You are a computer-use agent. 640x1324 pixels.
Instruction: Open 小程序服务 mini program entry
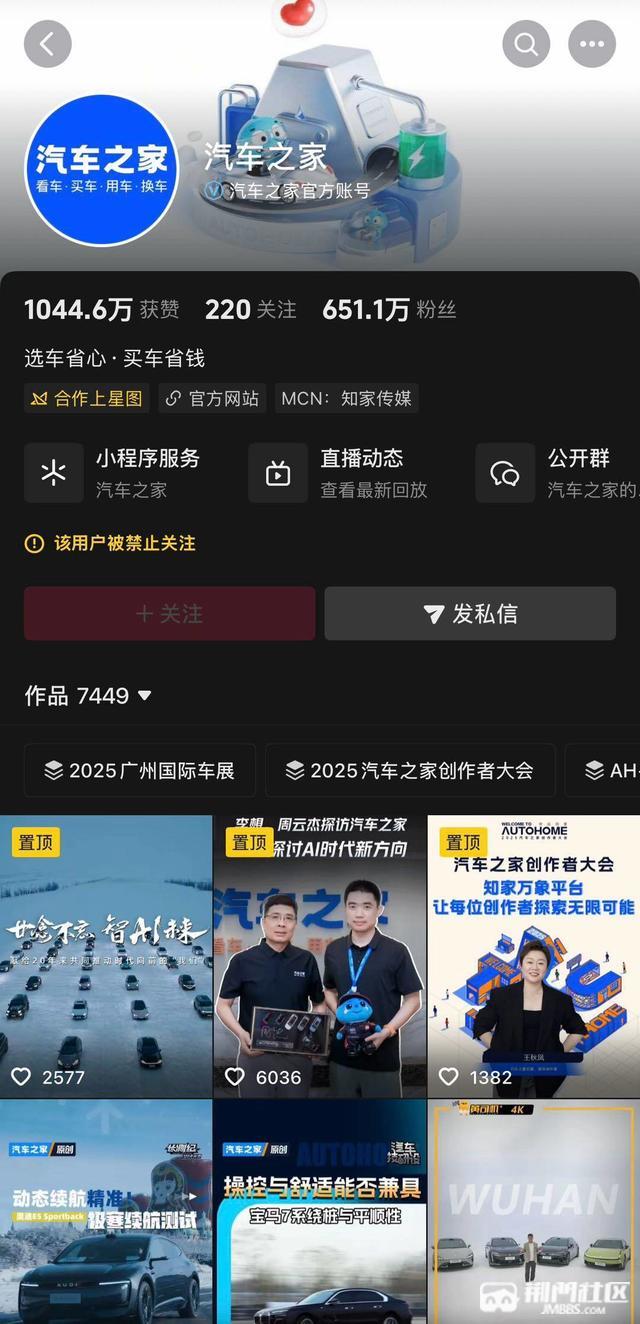pos(112,473)
